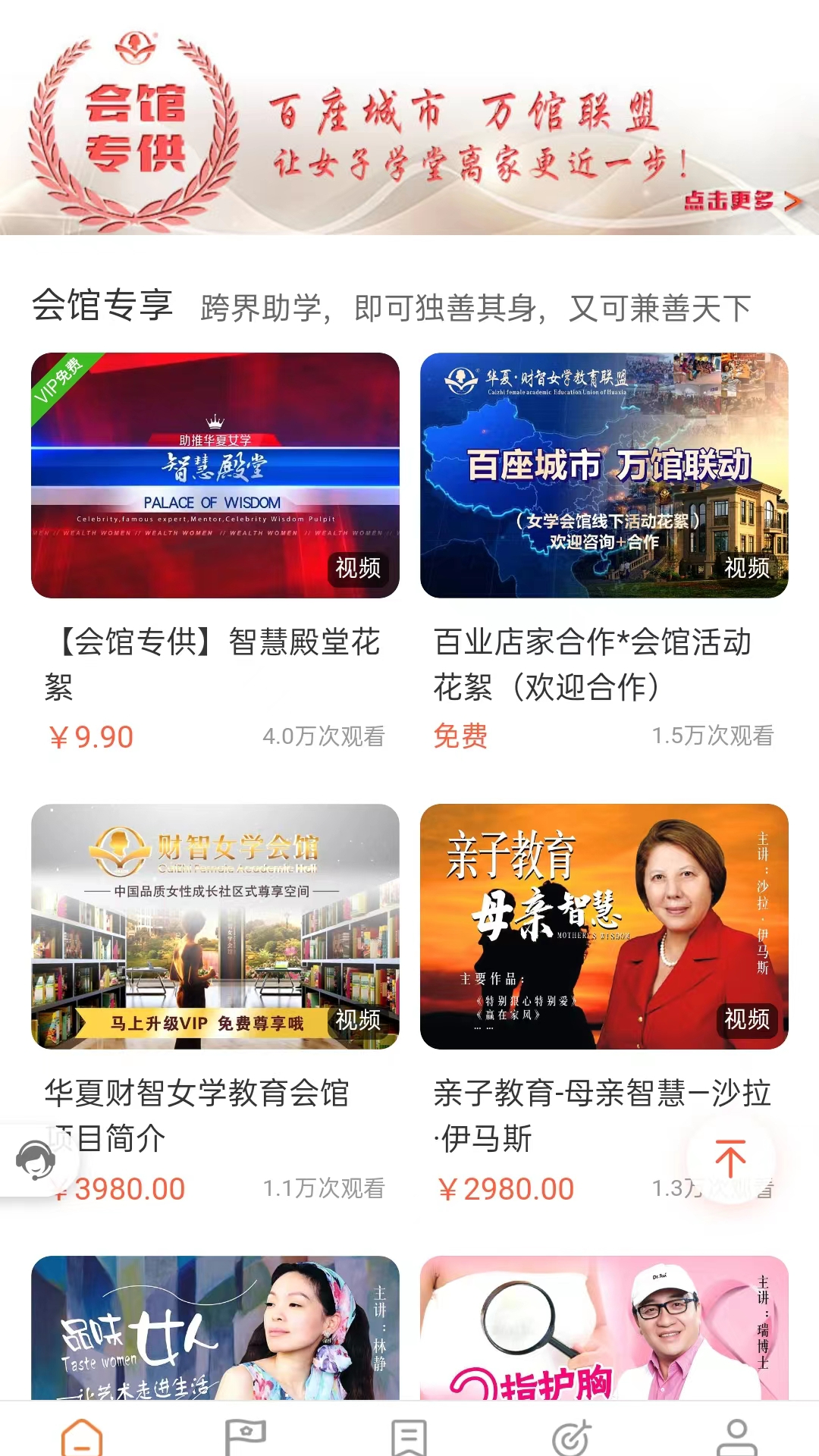
Task: Switch to the home tab
Action: [82, 1436]
